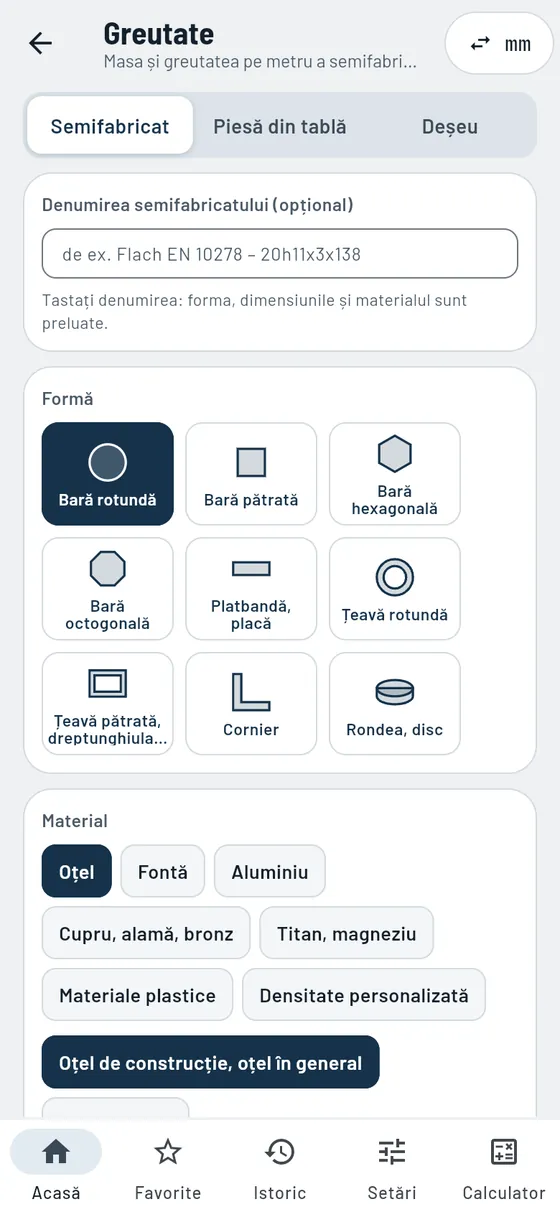Pick the Bară octogonală shape
Viewport: 560px width, 1212px height.
pyautogui.click(x=108, y=589)
